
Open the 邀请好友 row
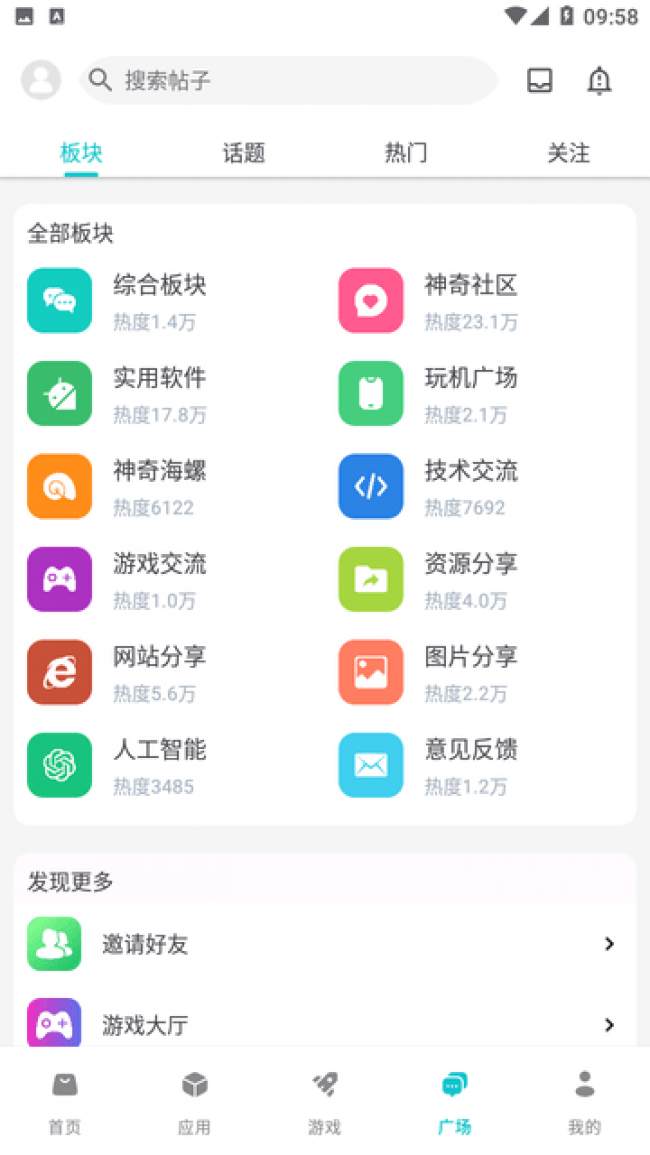324,944
